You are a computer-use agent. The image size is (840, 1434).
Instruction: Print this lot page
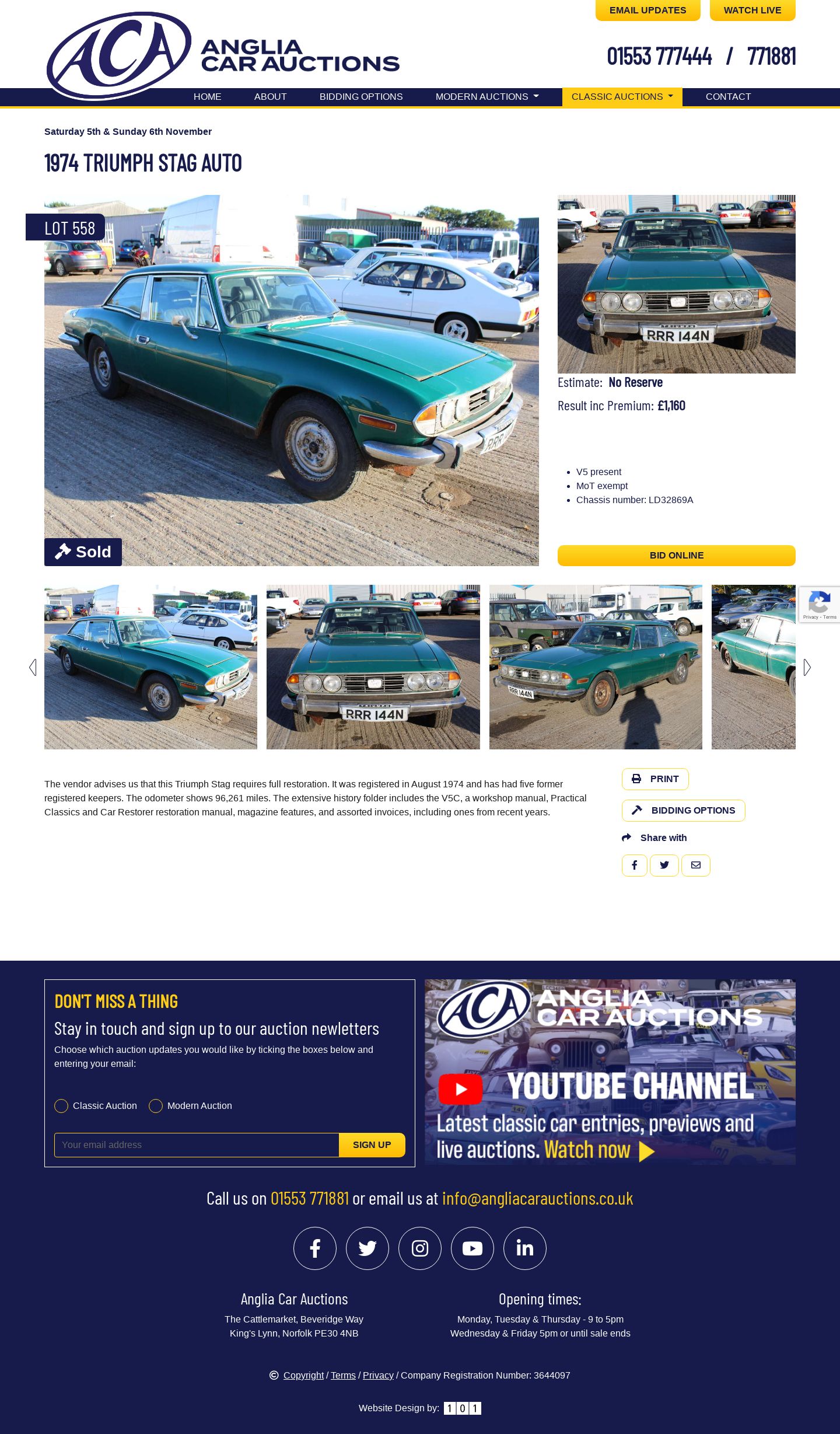(x=654, y=779)
